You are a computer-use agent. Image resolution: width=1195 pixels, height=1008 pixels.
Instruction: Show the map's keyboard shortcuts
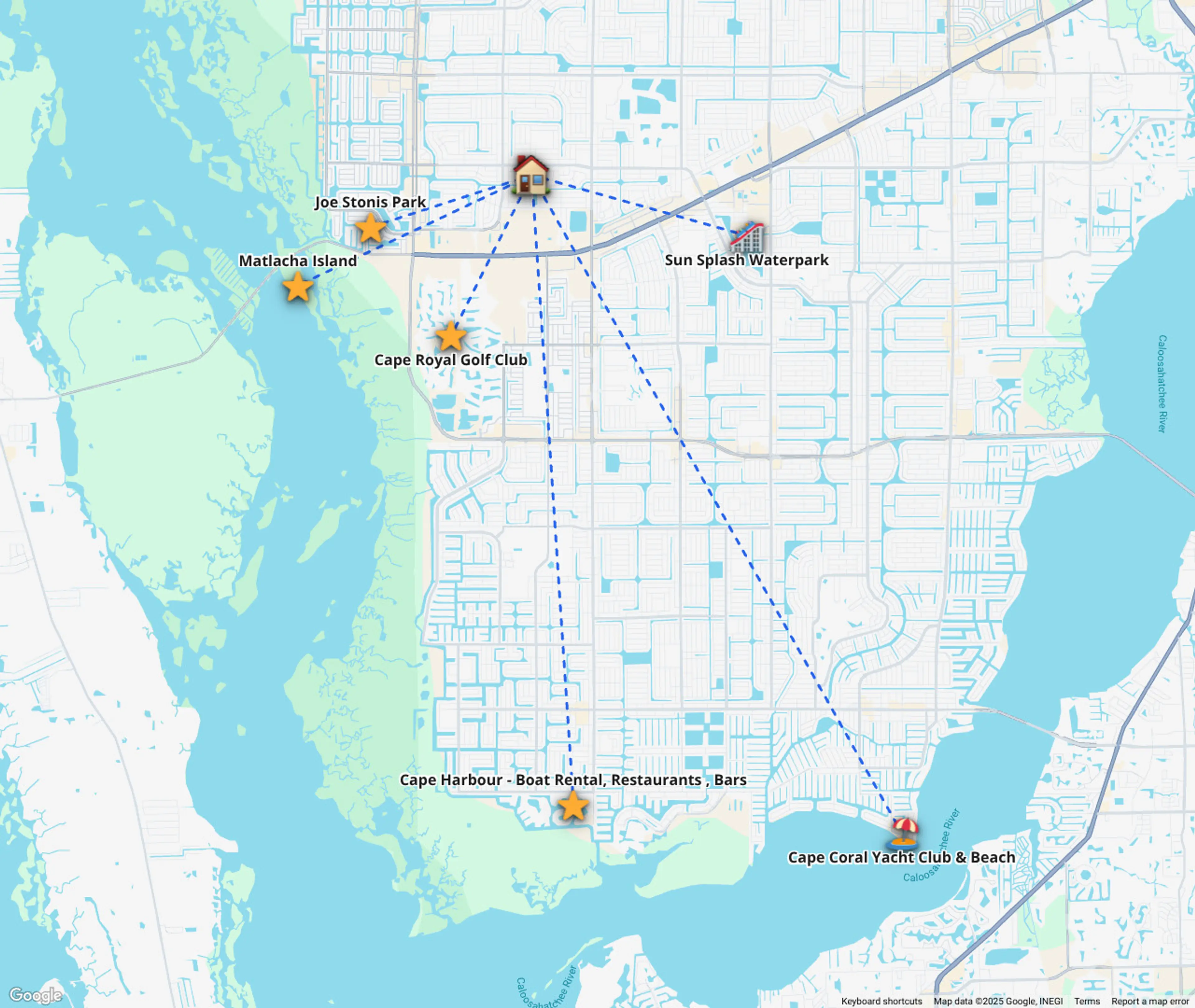click(881, 1001)
